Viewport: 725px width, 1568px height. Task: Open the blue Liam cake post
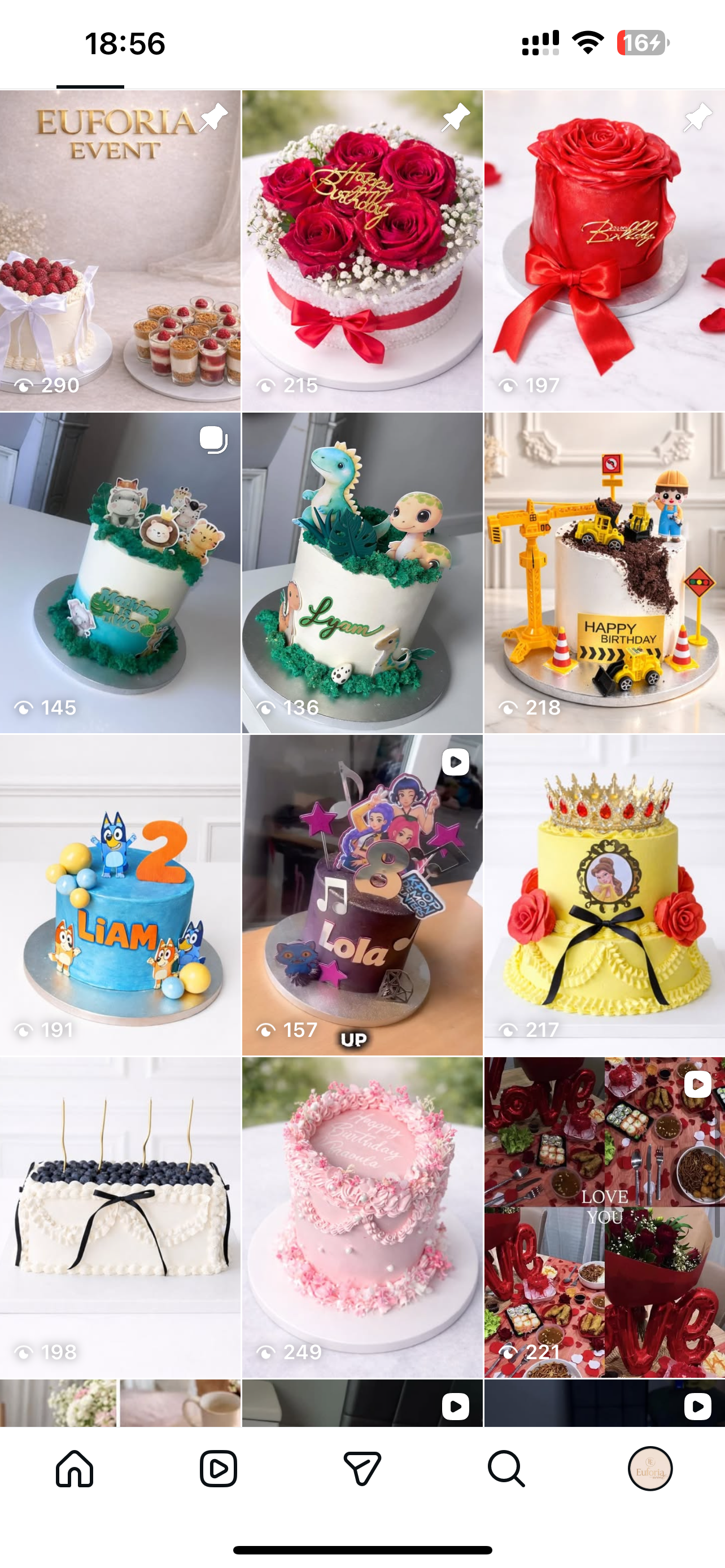[120, 895]
